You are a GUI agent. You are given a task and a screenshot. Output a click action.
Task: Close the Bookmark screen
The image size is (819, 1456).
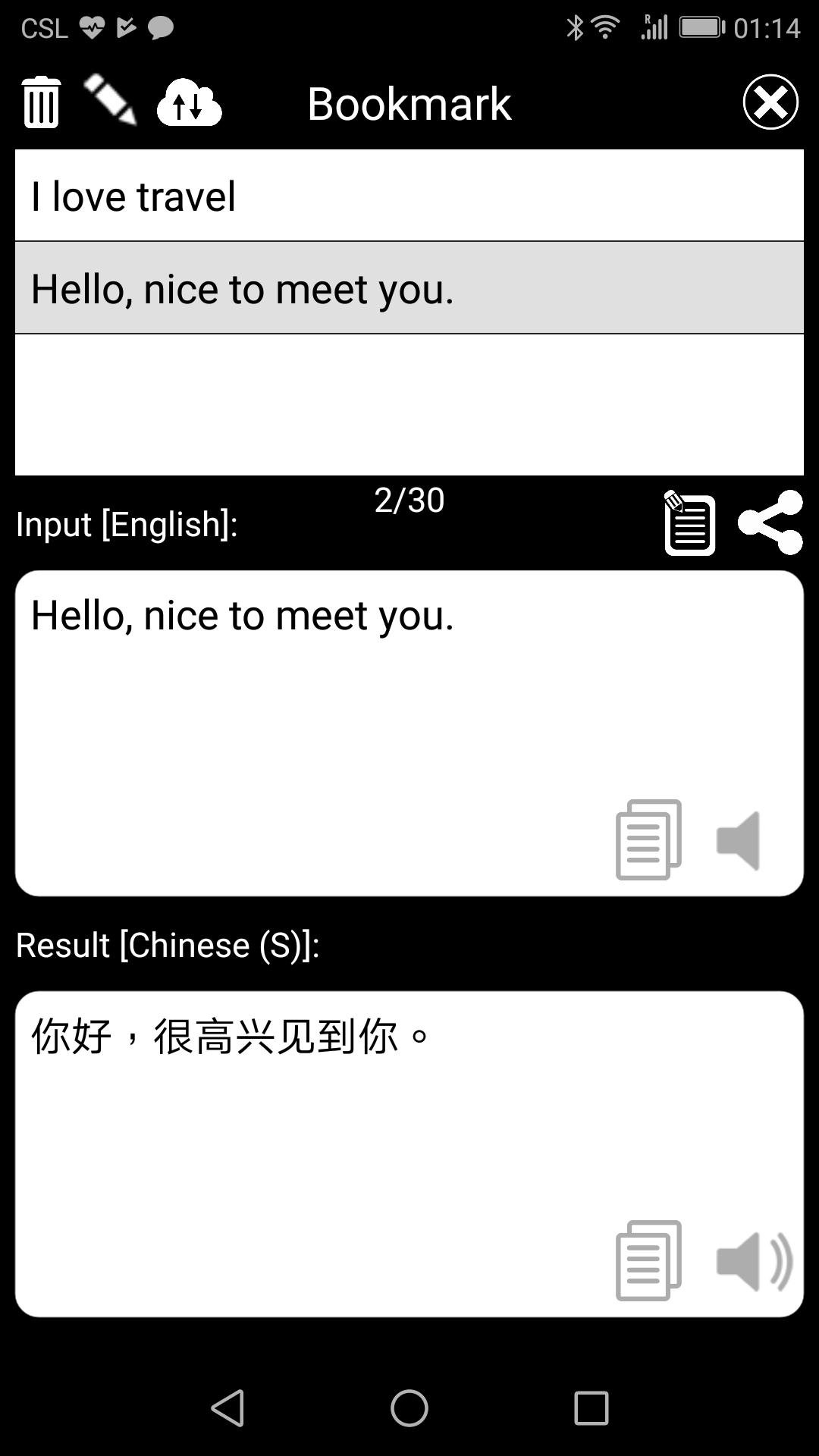(770, 102)
